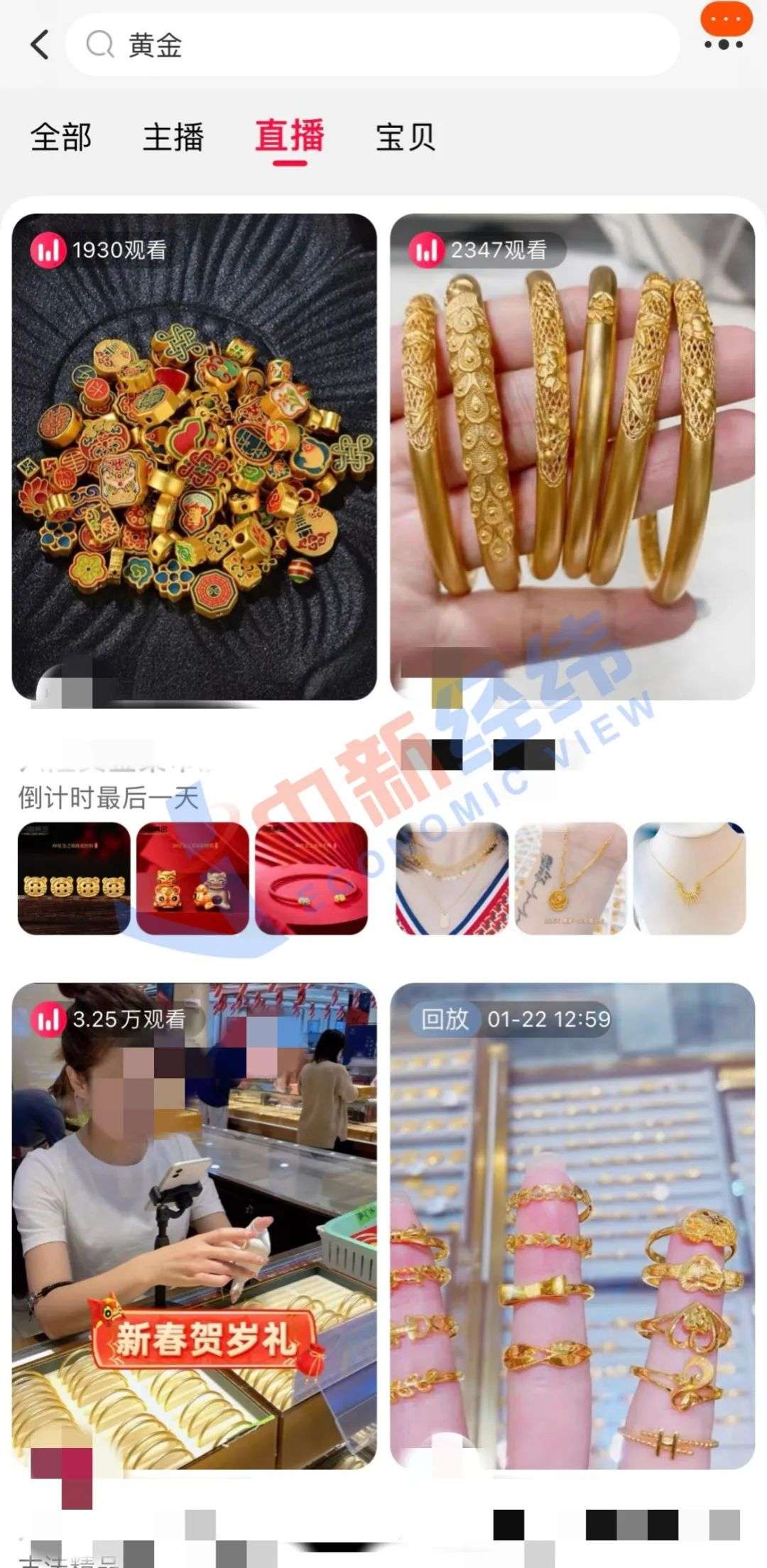View the red bangle bracelet product
This screenshot has height=1568, width=767.
[x=311, y=878]
